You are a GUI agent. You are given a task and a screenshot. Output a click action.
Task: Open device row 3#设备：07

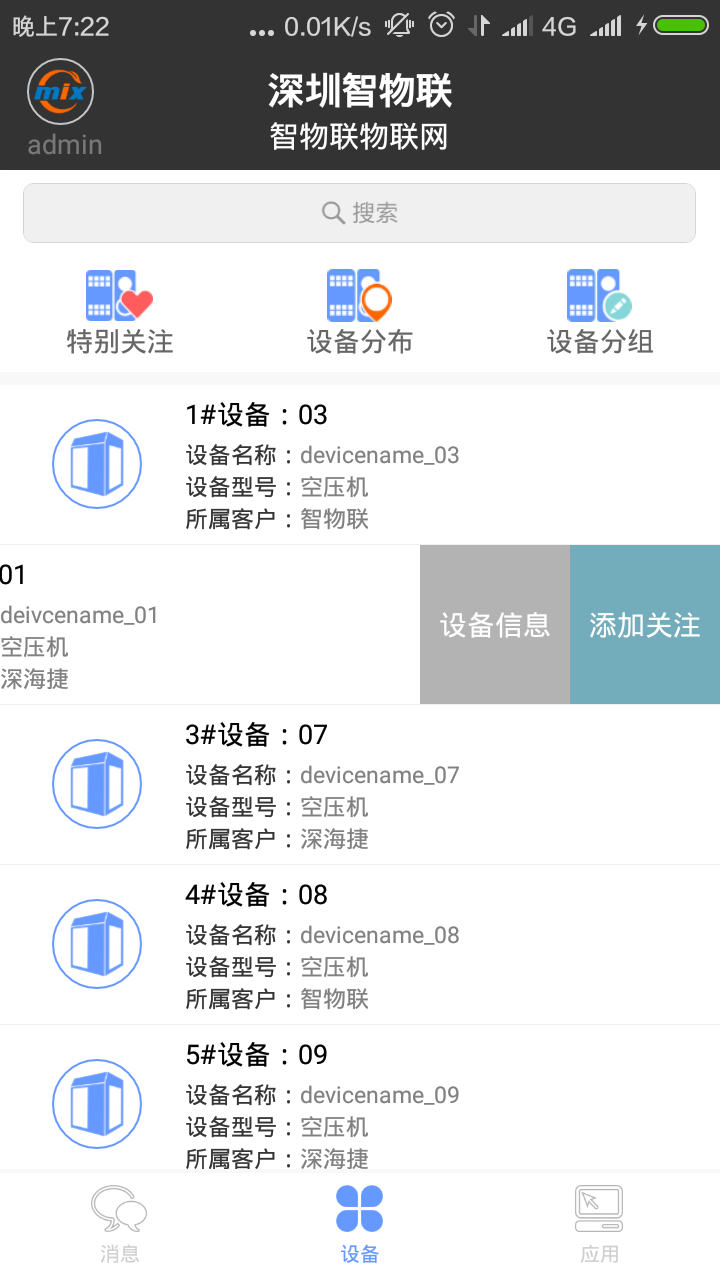point(360,785)
